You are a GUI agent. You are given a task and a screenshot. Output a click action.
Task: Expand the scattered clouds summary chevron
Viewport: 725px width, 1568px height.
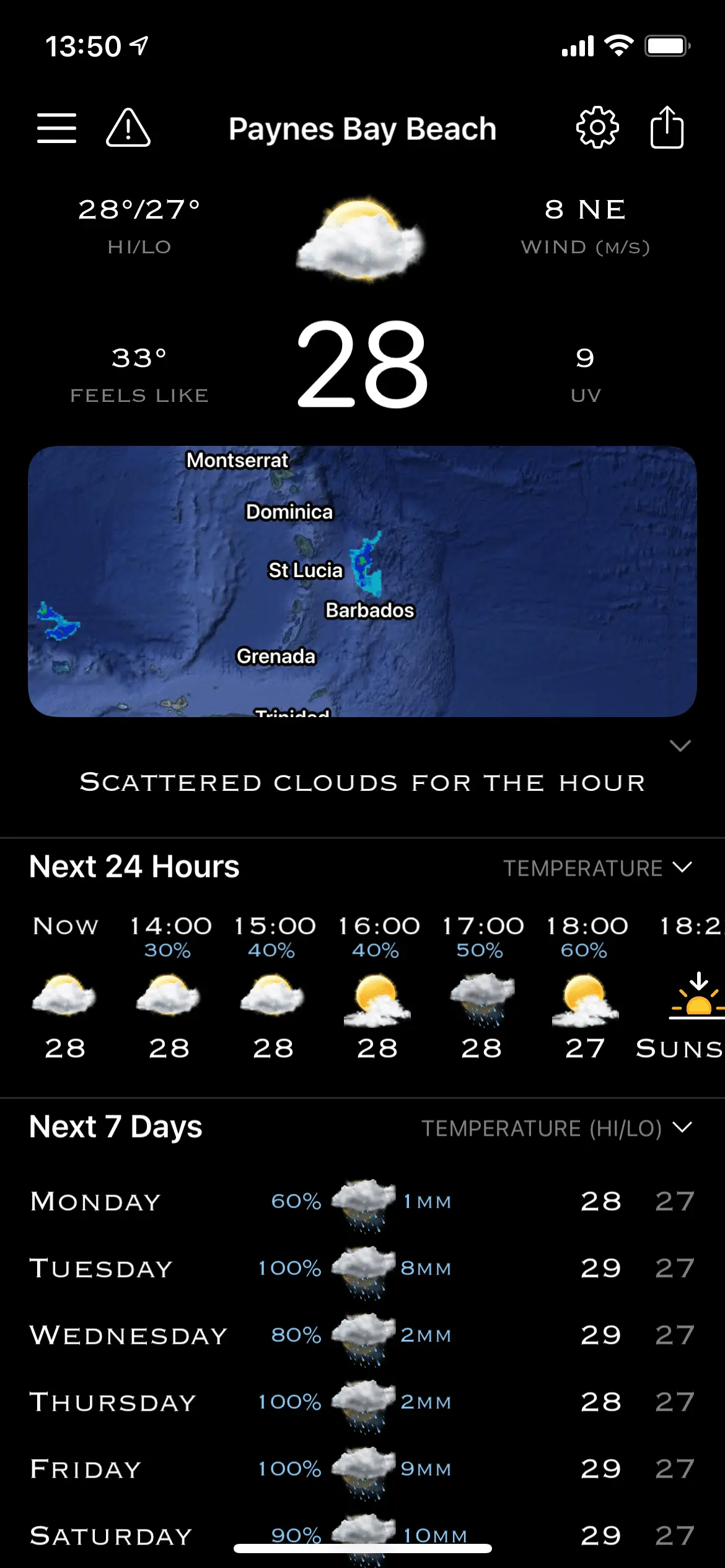point(680,746)
